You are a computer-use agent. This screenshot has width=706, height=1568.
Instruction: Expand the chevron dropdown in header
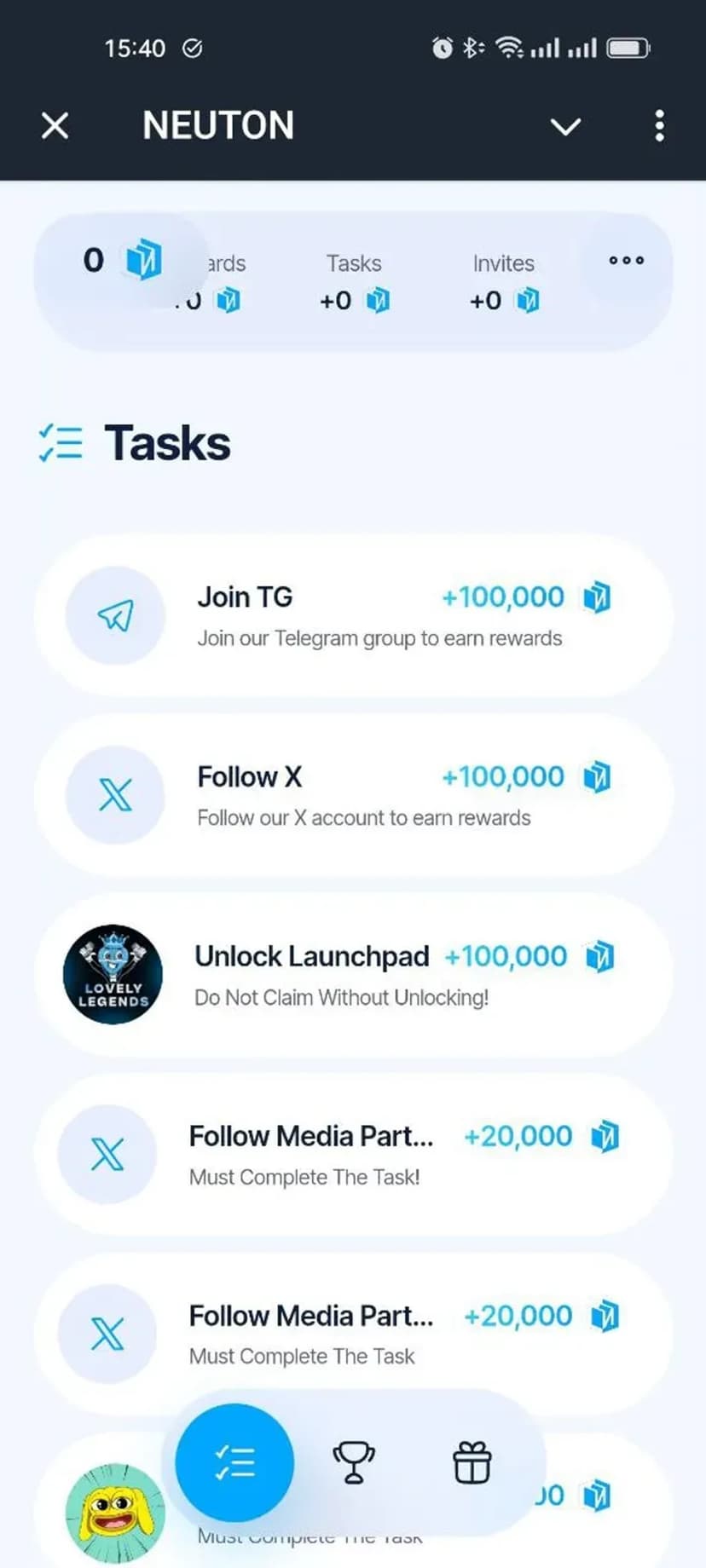click(x=565, y=127)
